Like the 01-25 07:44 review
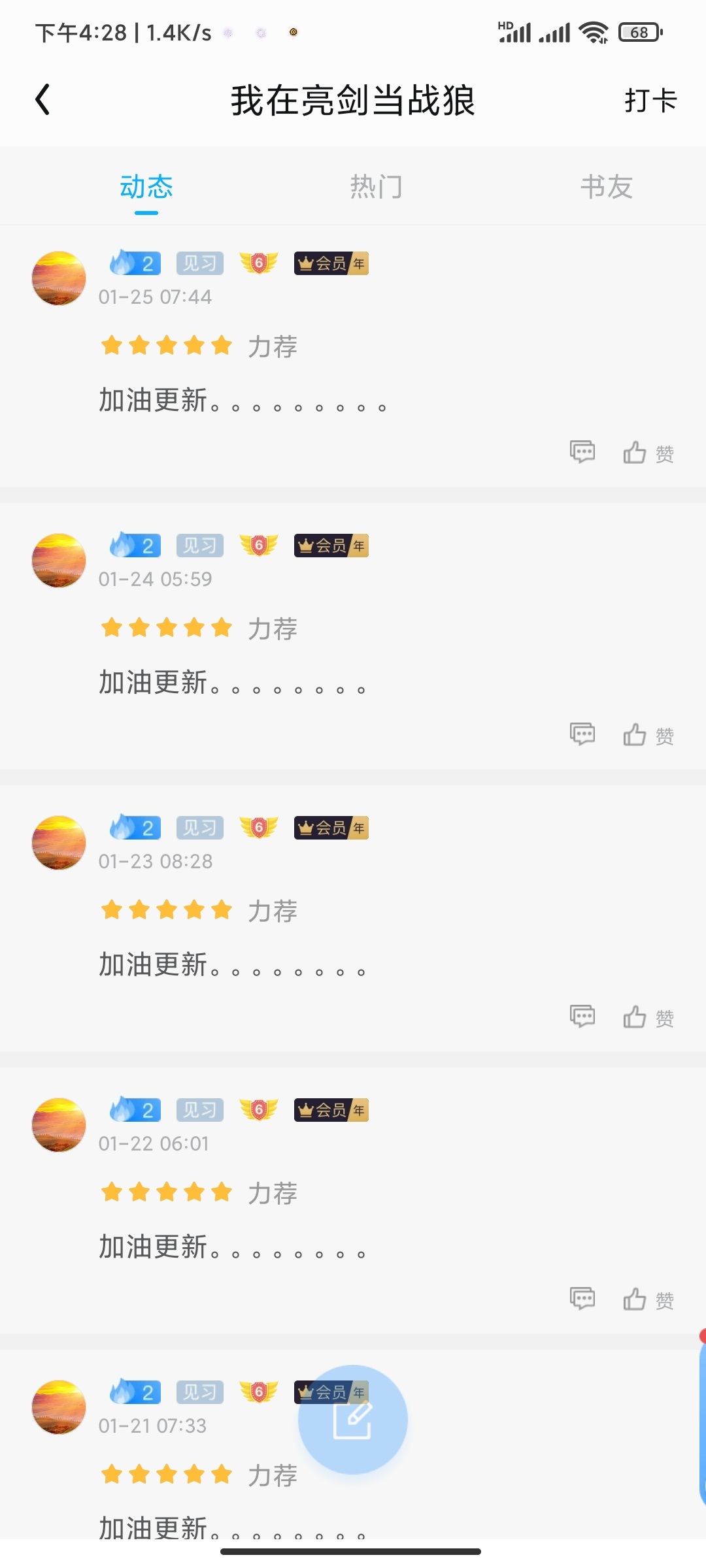The height and width of the screenshot is (1568, 706). pos(647,453)
